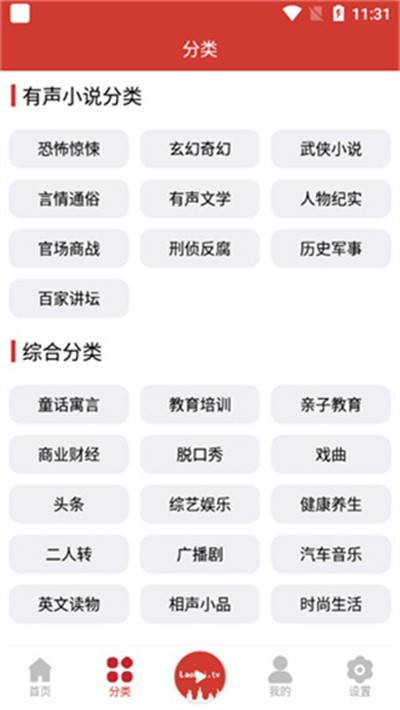The height and width of the screenshot is (710, 400).
Task: Select the 玄幻奇幻 chip
Action: (x=200, y=149)
